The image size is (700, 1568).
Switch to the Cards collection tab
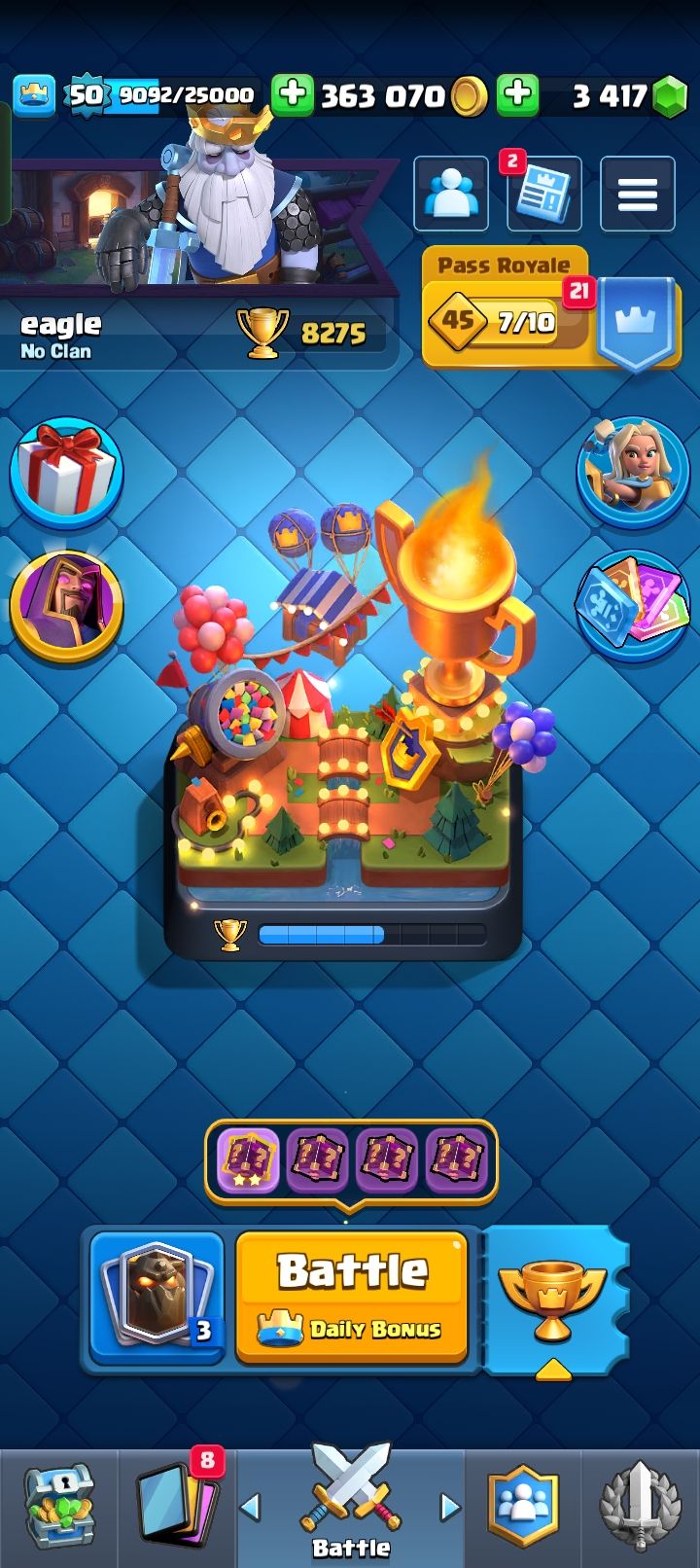tap(177, 1508)
